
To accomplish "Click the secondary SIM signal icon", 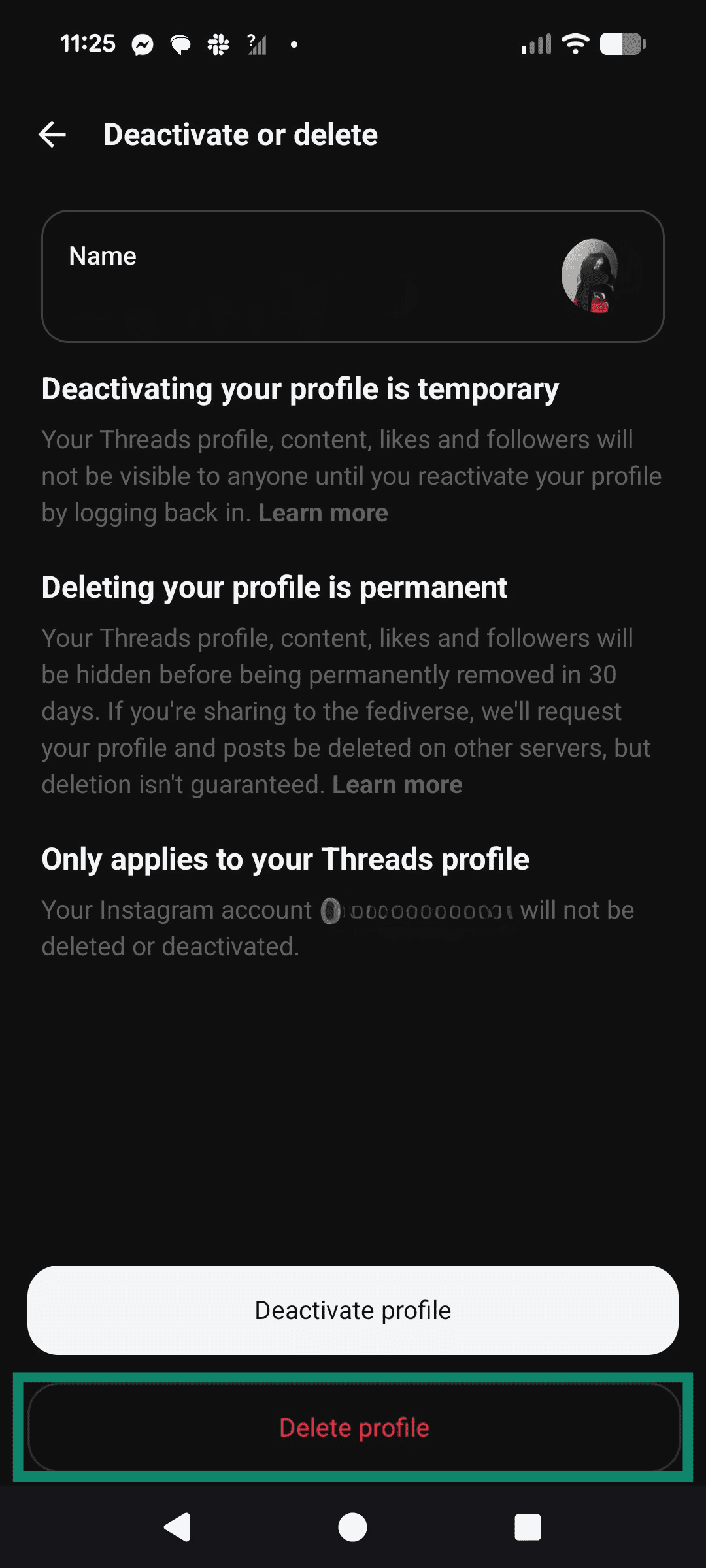I will pos(256,43).
